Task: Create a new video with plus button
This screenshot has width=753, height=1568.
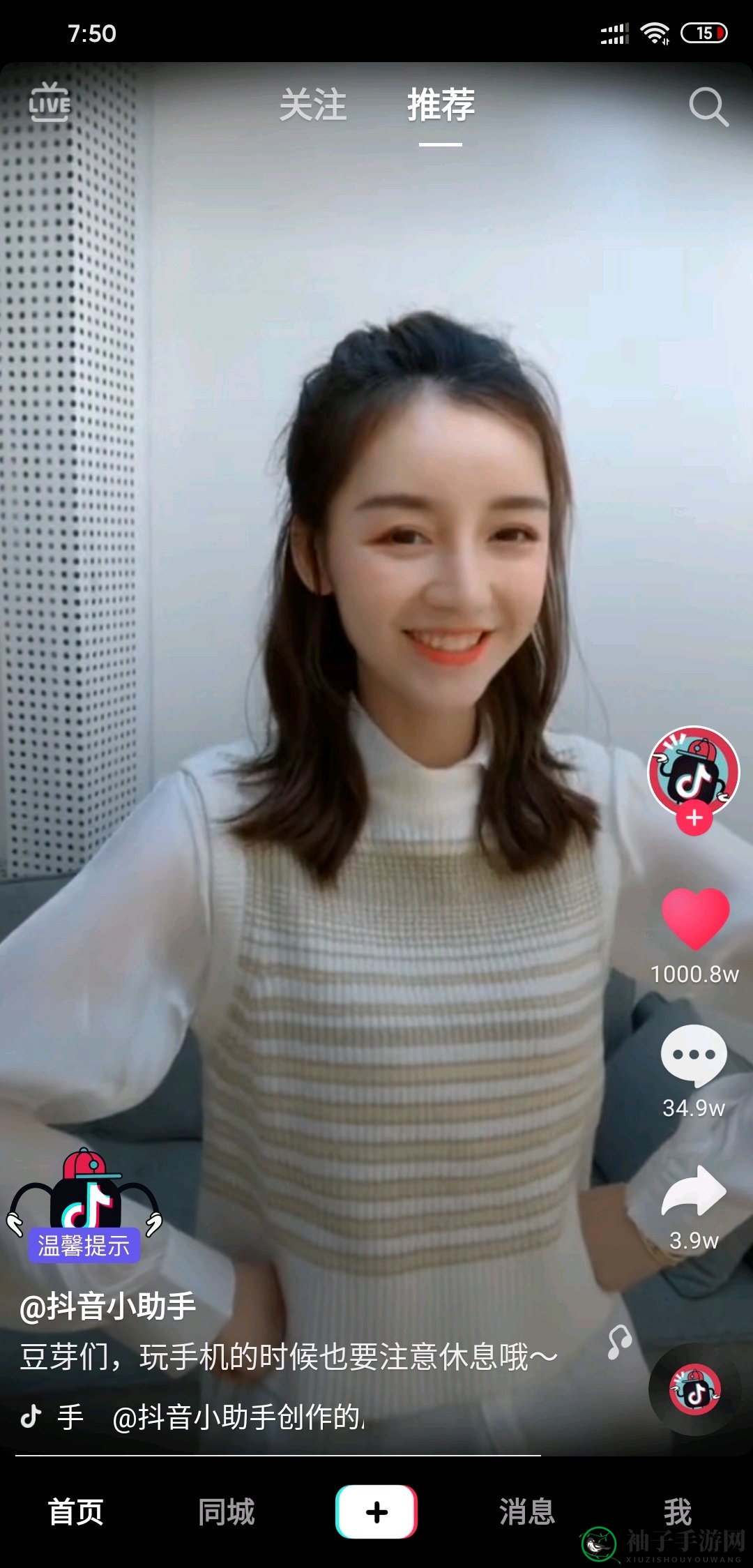Action: [376, 1512]
